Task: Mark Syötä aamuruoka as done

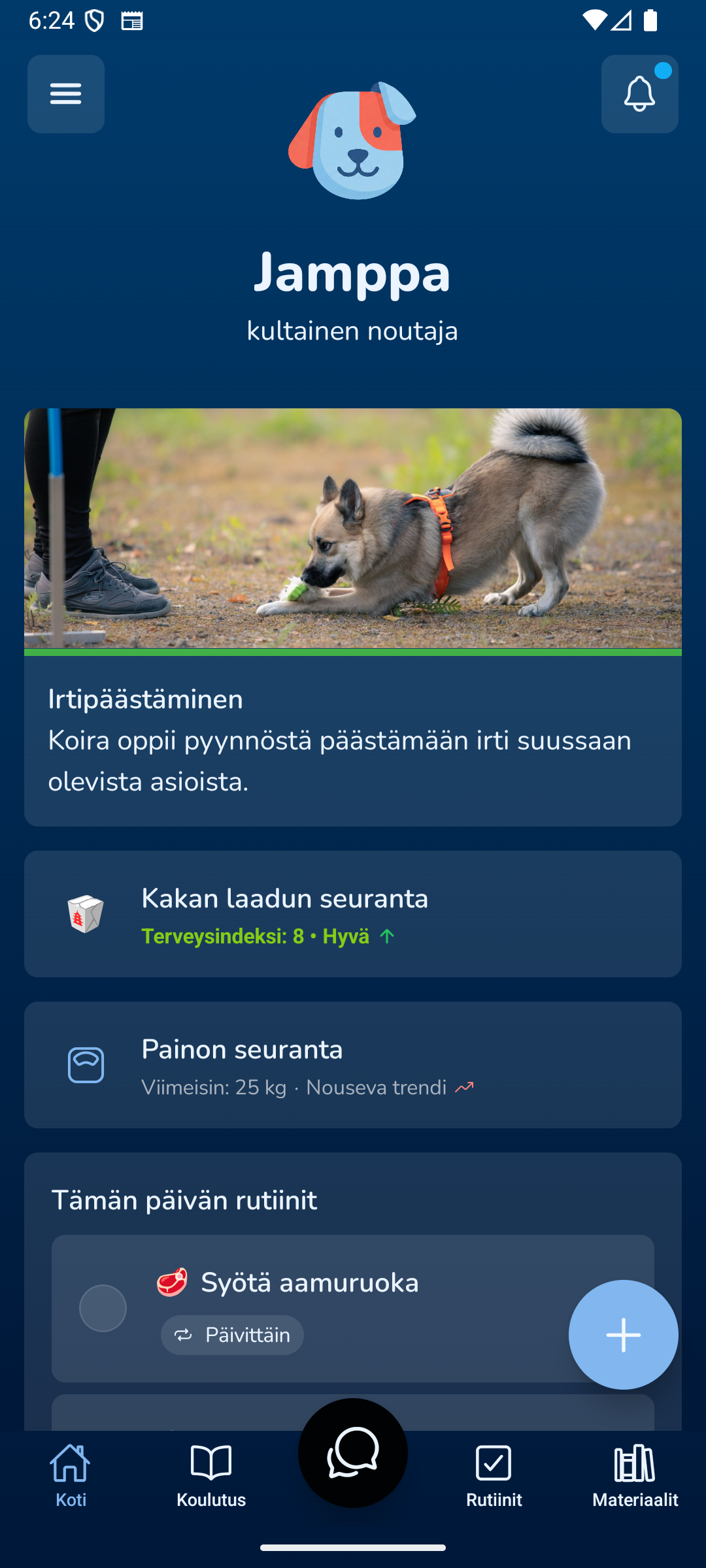Action: click(103, 1308)
